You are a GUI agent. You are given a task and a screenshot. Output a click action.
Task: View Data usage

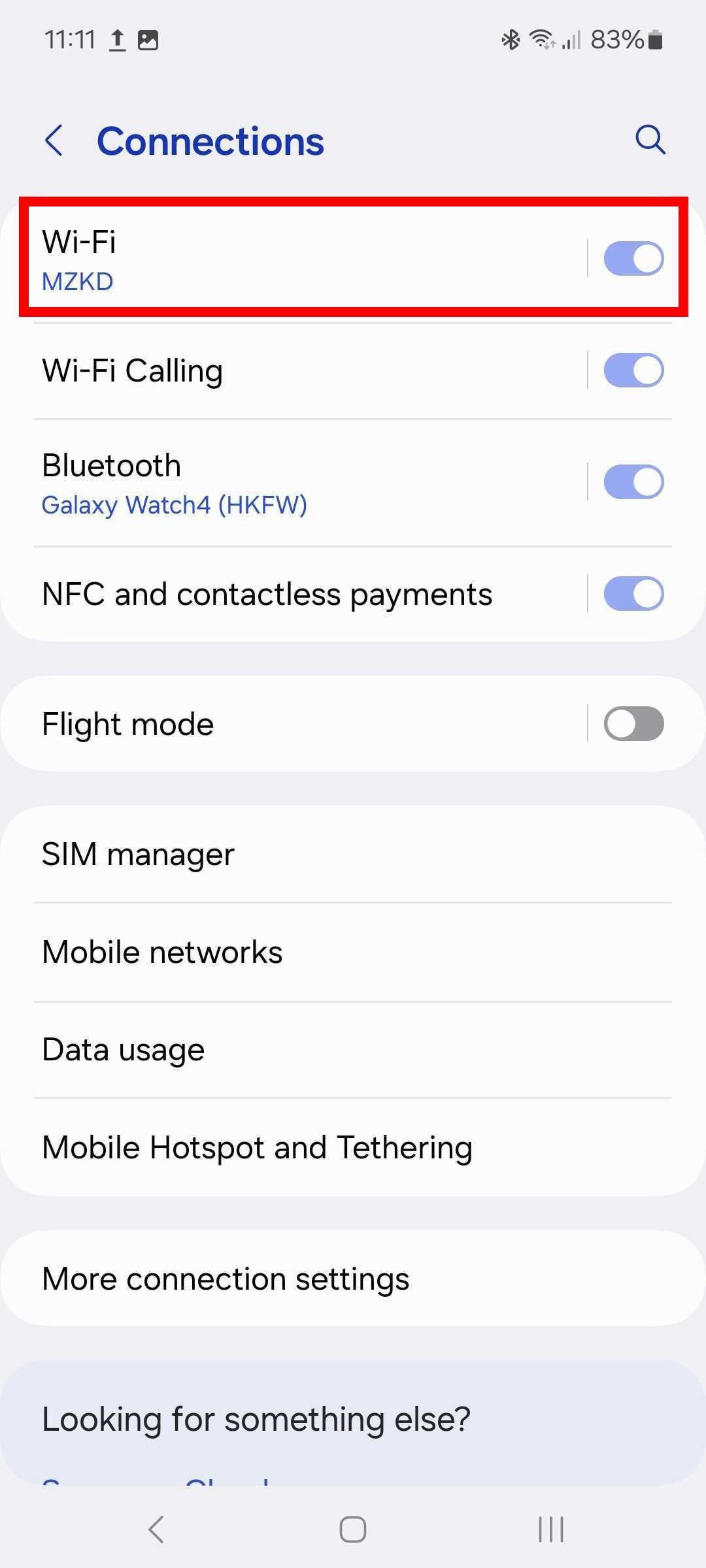[353, 1050]
